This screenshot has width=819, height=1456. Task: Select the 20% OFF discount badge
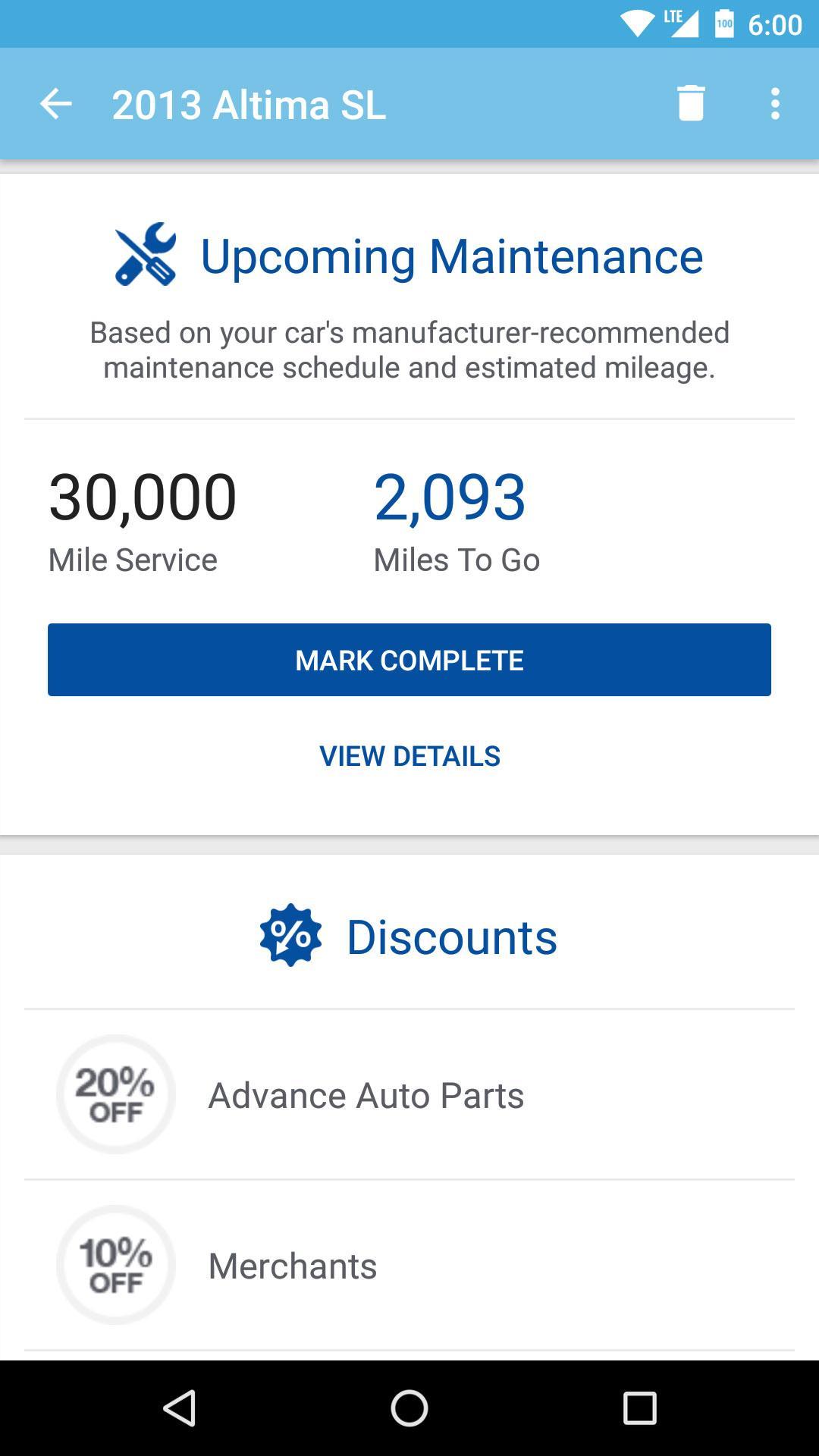[115, 1094]
